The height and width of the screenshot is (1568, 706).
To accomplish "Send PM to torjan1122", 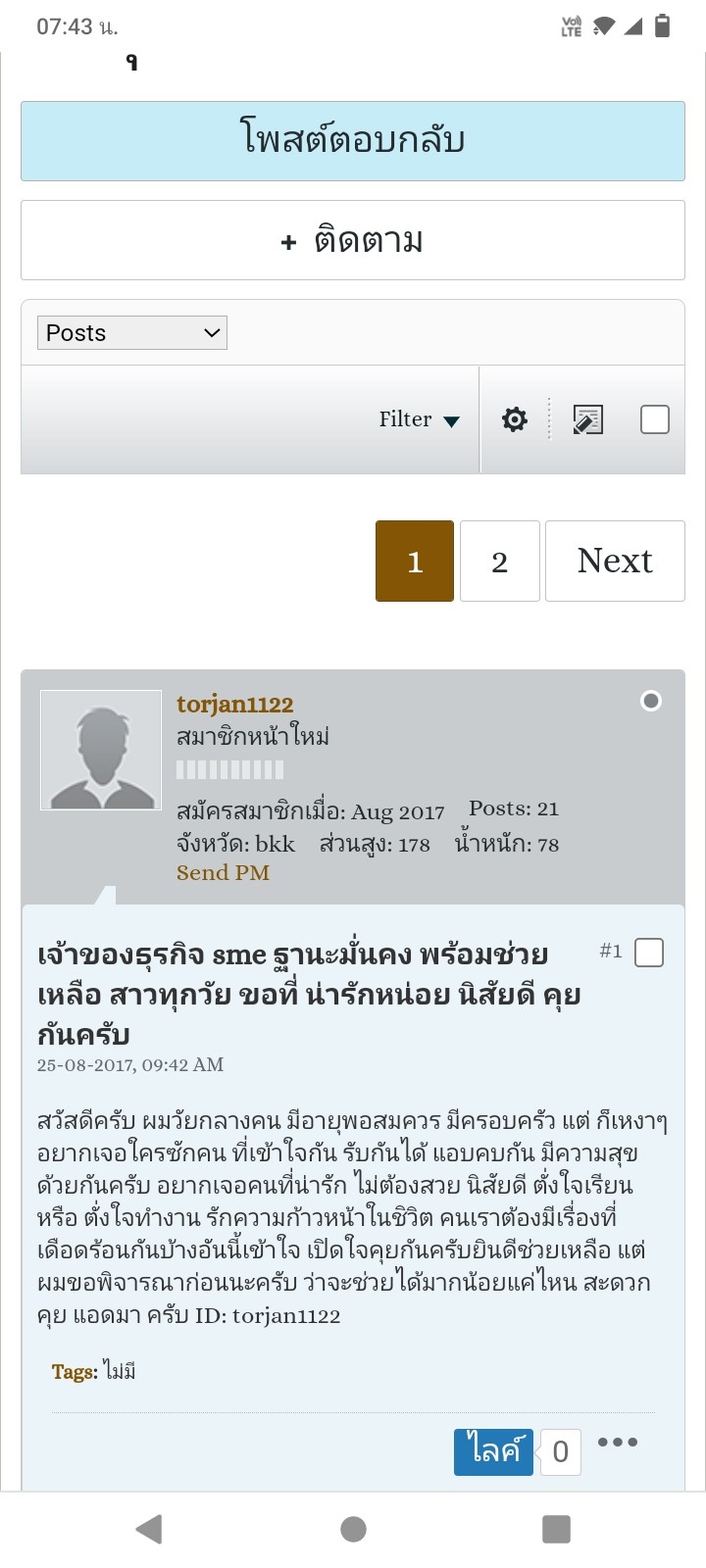I will pyautogui.click(x=223, y=872).
